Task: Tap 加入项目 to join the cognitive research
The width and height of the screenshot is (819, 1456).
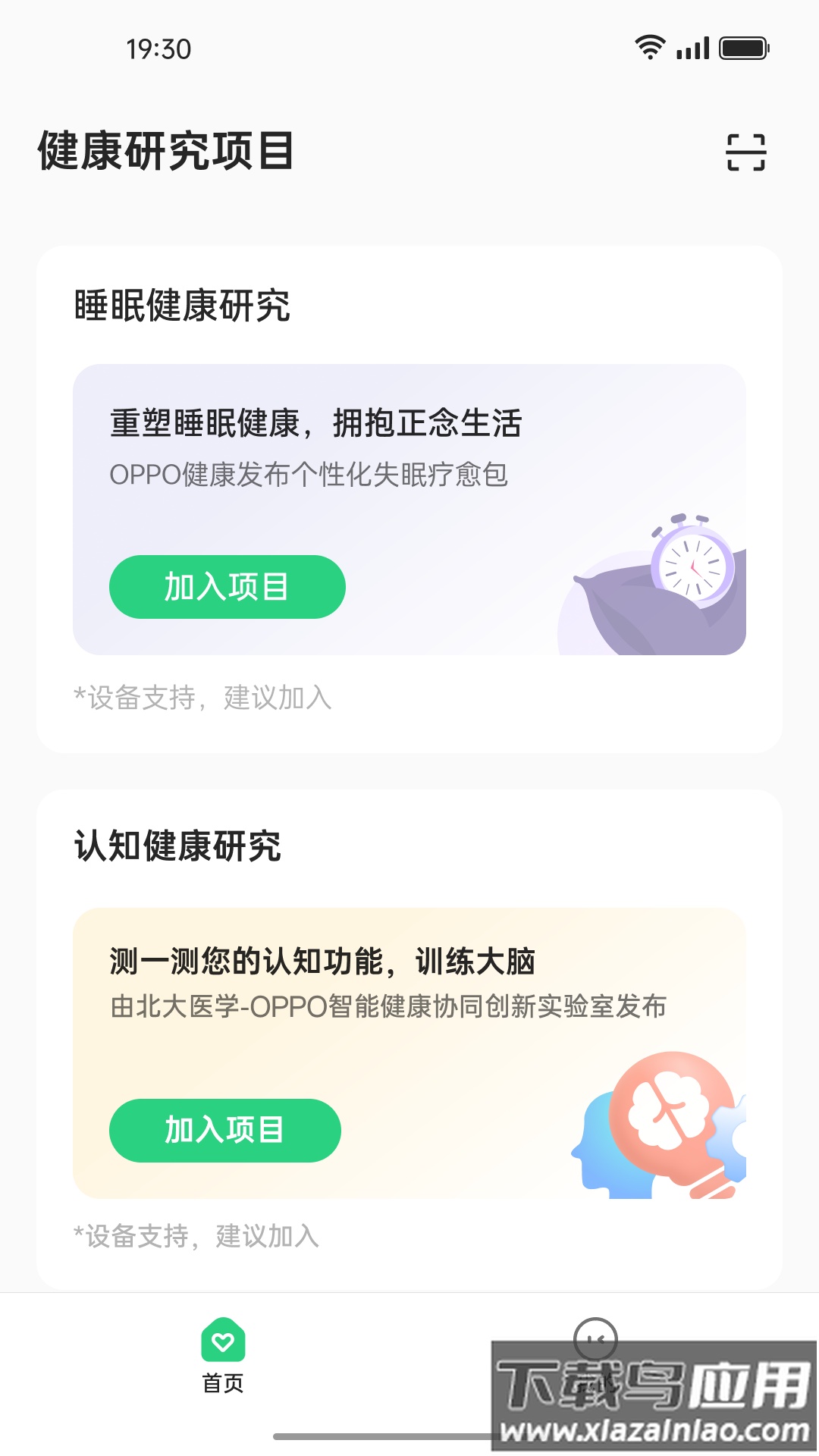Action: (225, 1130)
